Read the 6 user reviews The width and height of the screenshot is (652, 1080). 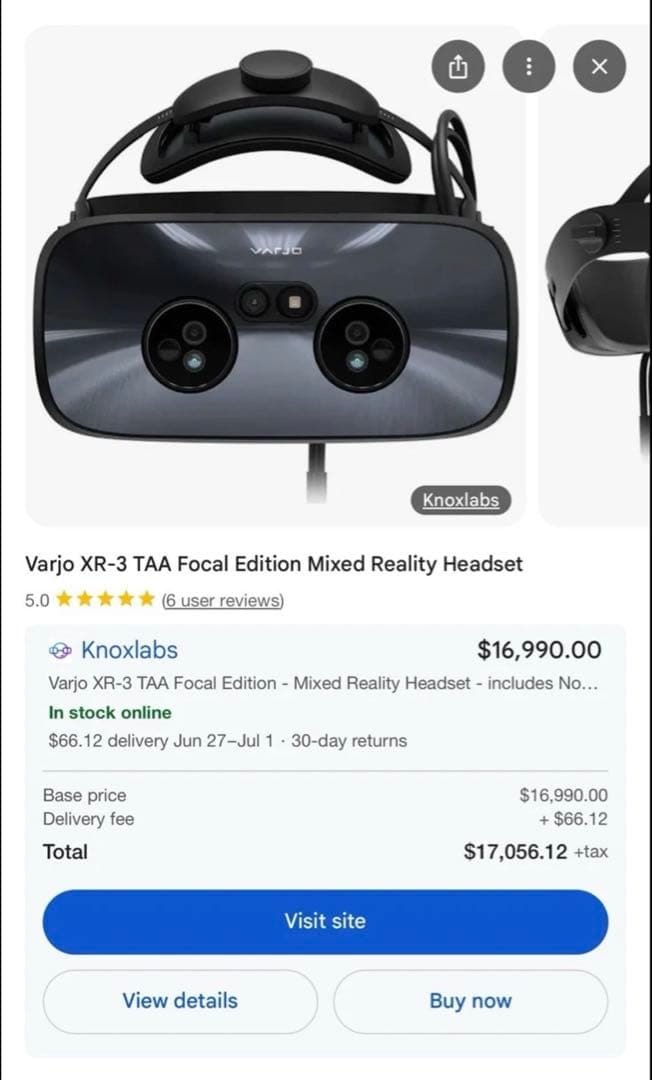click(x=222, y=600)
